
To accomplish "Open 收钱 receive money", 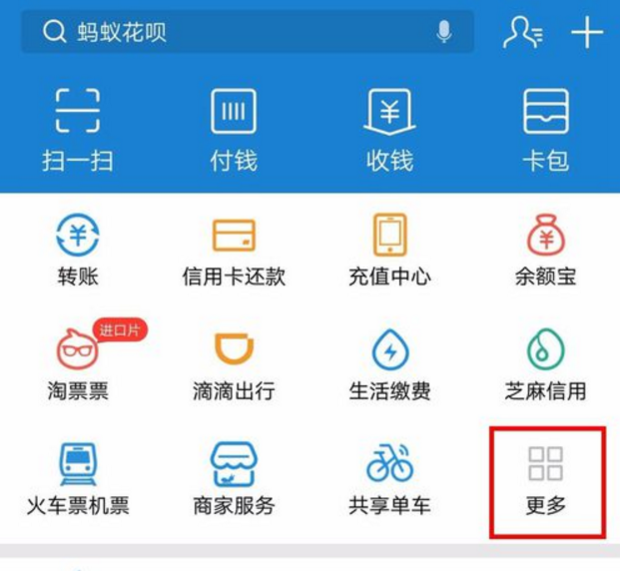I will tap(389, 128).
